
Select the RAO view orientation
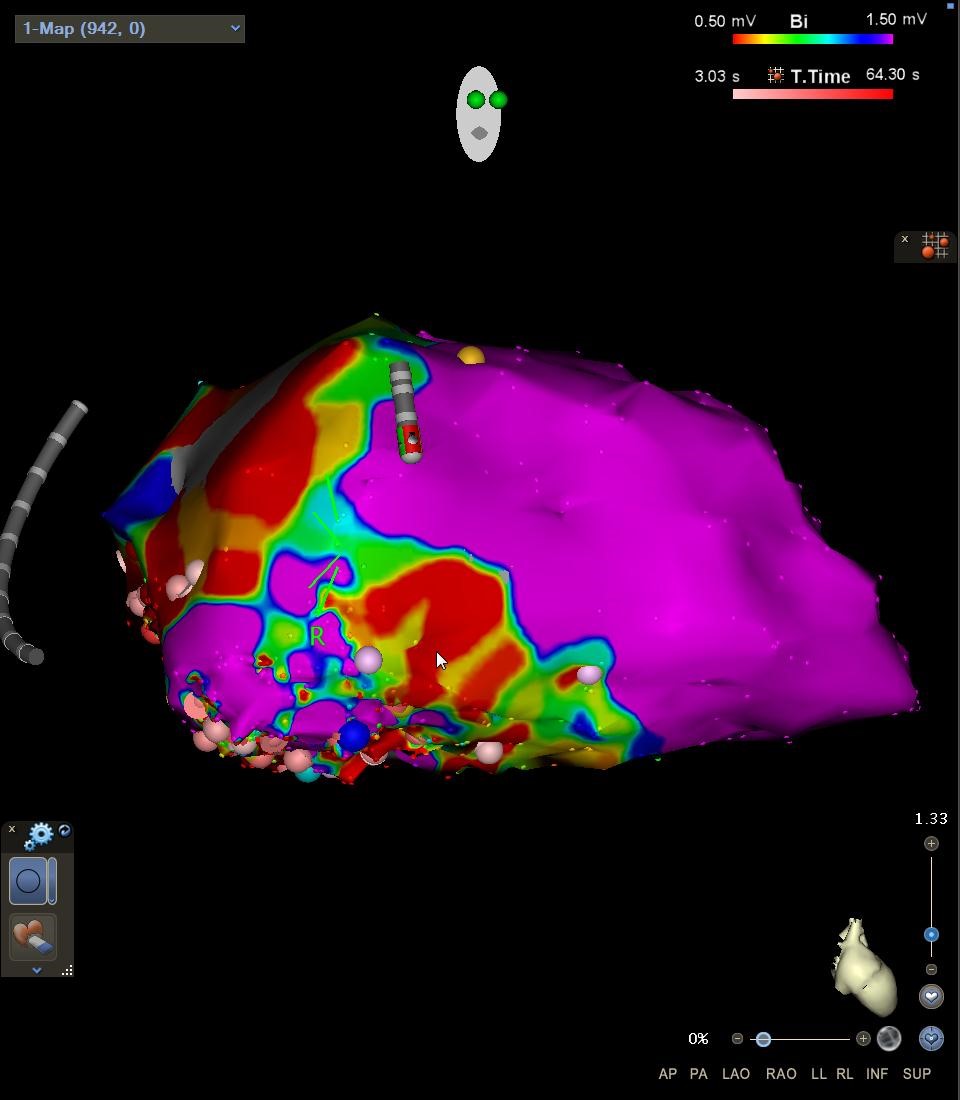coord(780,1073)
